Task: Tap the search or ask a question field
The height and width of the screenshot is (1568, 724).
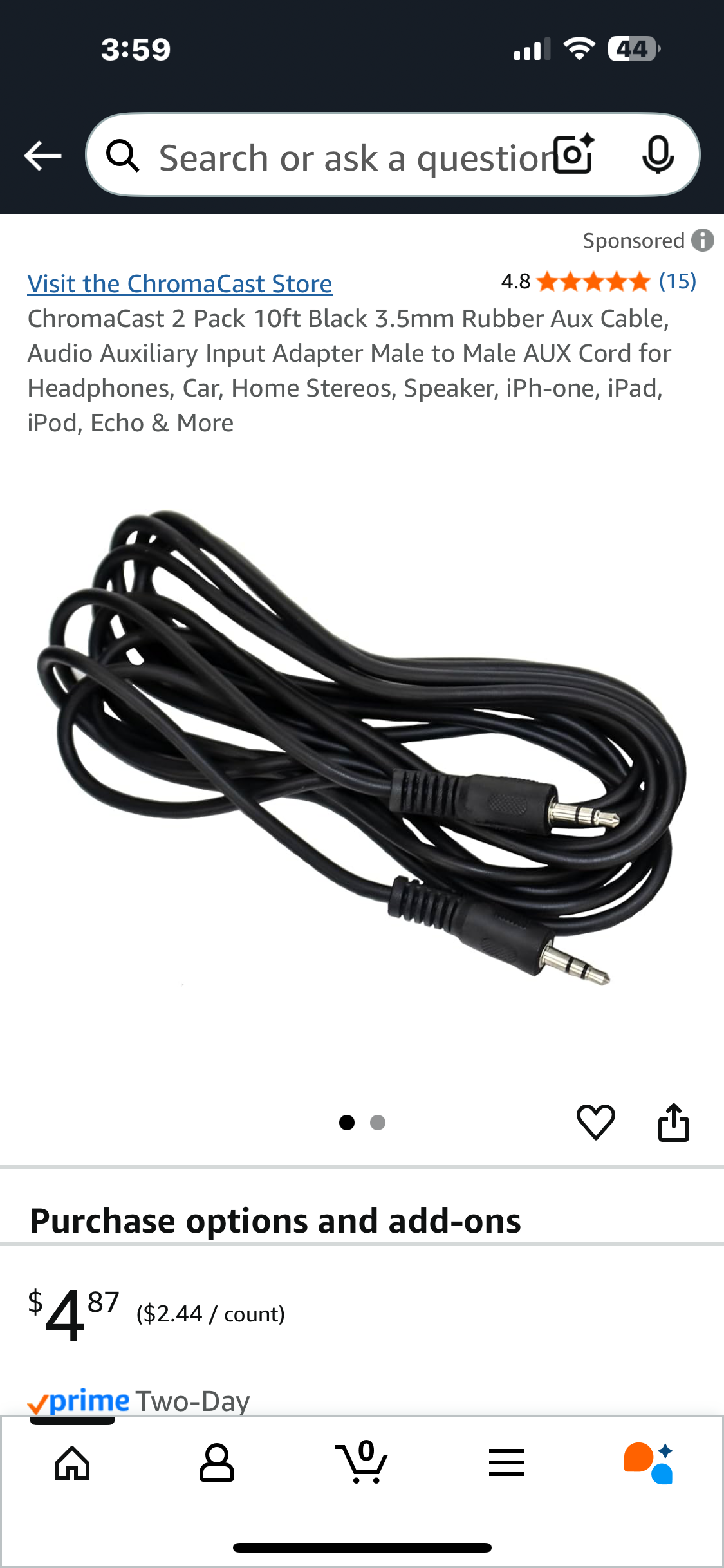Action: tap(348, 157)
